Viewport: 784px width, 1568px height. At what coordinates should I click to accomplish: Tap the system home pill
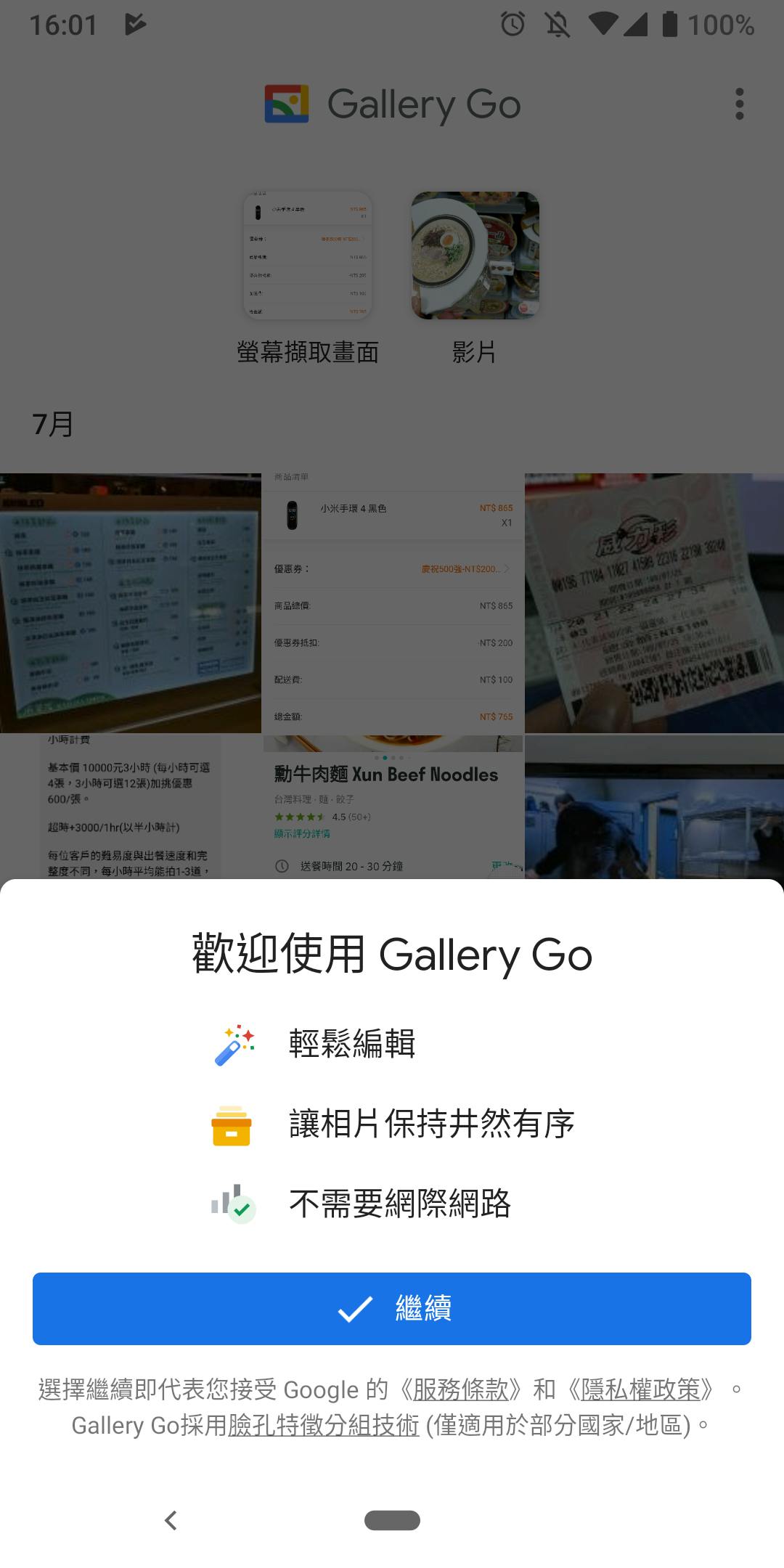(x=392, y=1519)
